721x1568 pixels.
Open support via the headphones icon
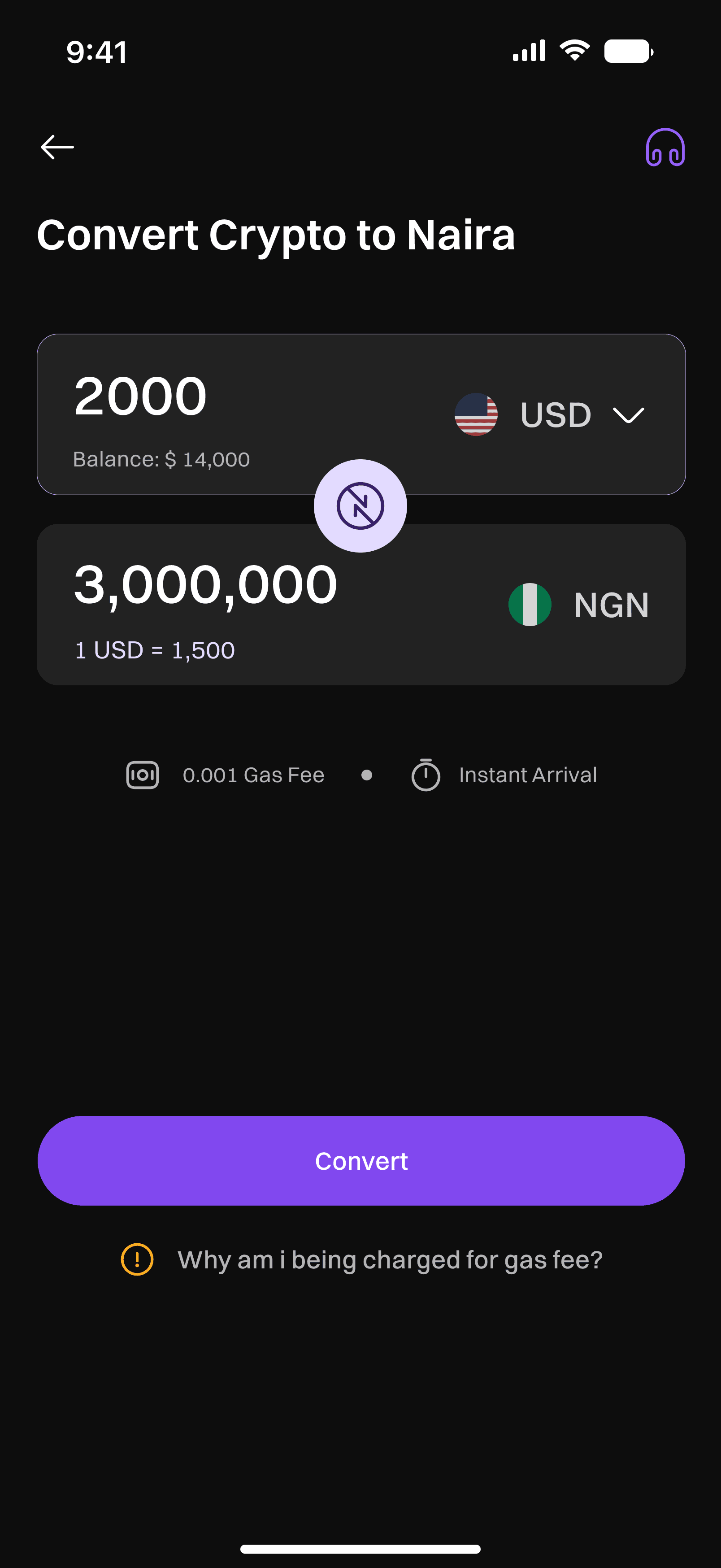coord(665,147)
